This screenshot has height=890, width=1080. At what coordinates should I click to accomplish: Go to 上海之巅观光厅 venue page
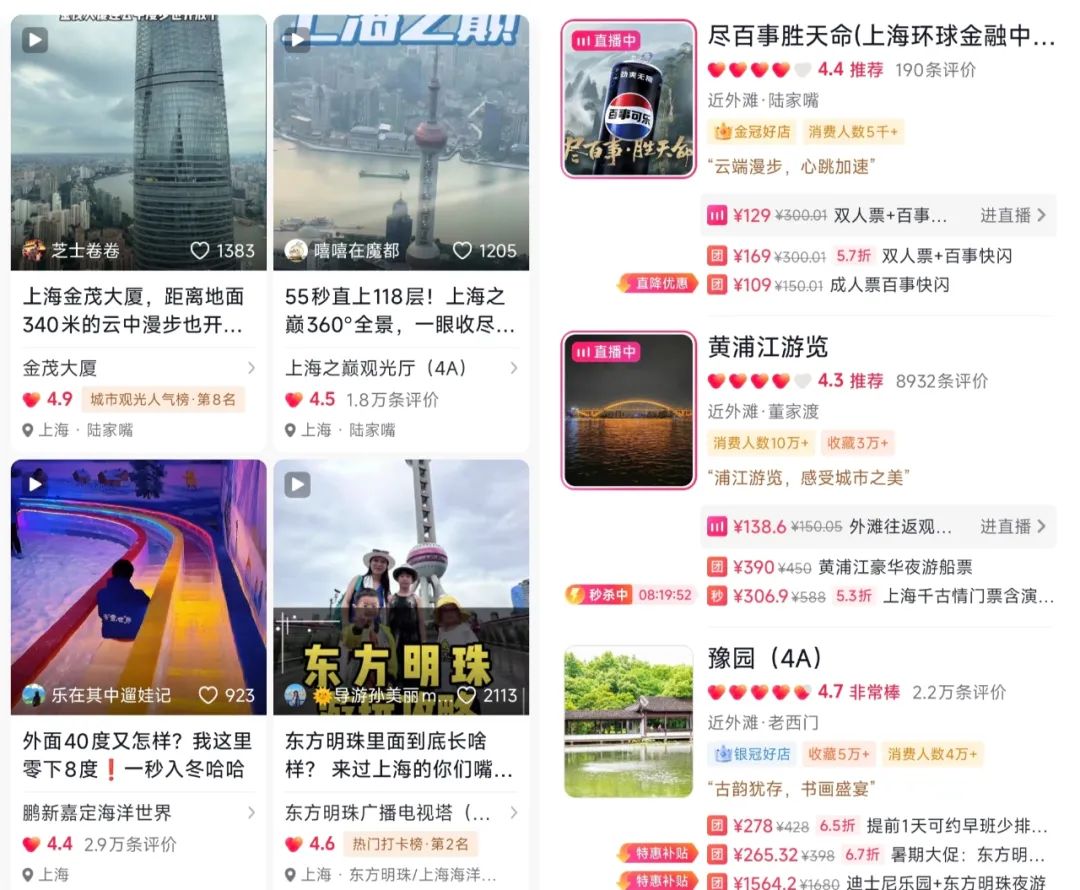click(x=400, y=368)
